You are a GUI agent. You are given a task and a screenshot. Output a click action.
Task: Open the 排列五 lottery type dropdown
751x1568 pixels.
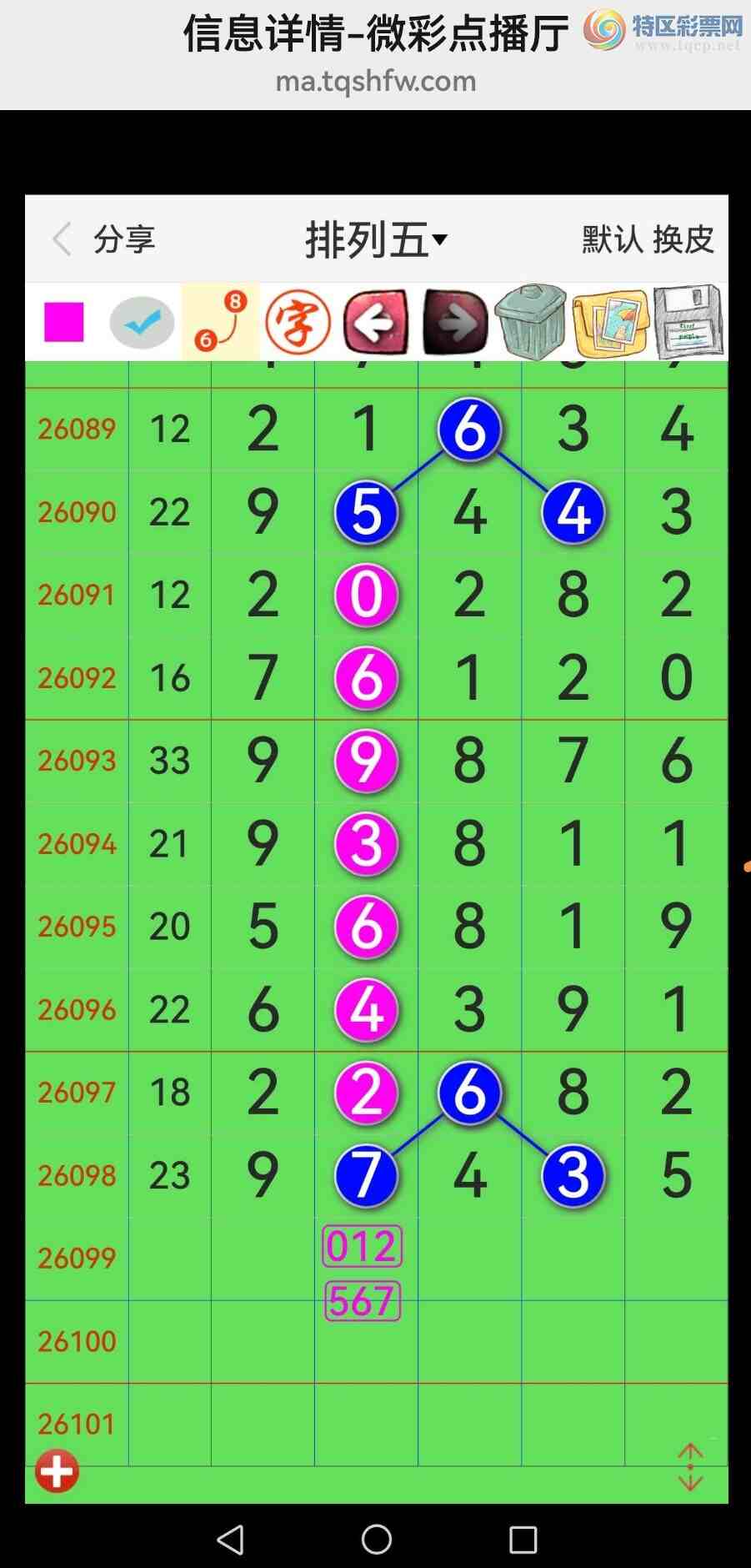(x=376, y=240)
